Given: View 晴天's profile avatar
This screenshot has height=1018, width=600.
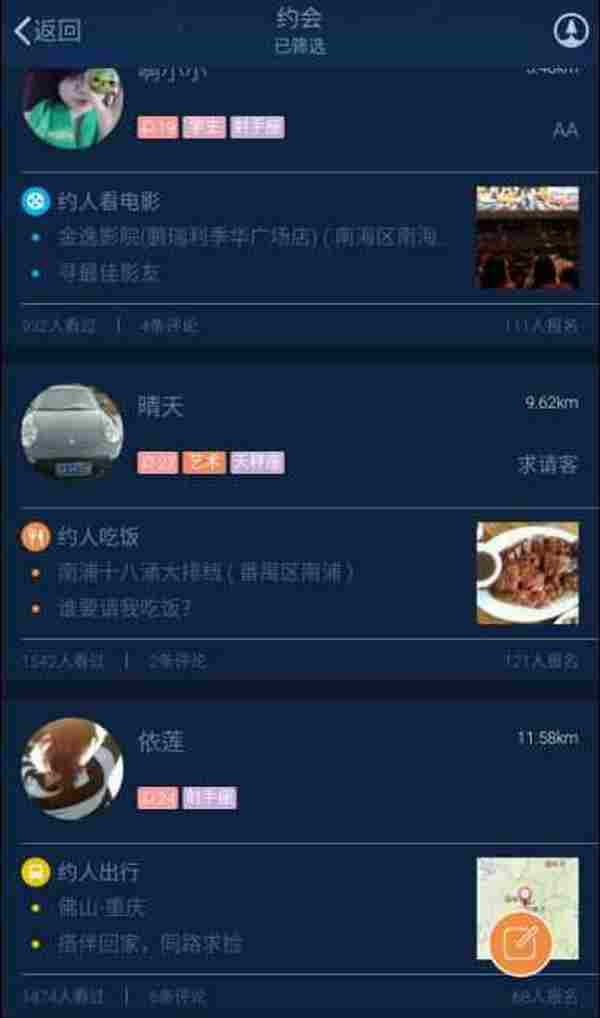Looking at the screenshot, I should click(x=72, y=432).
